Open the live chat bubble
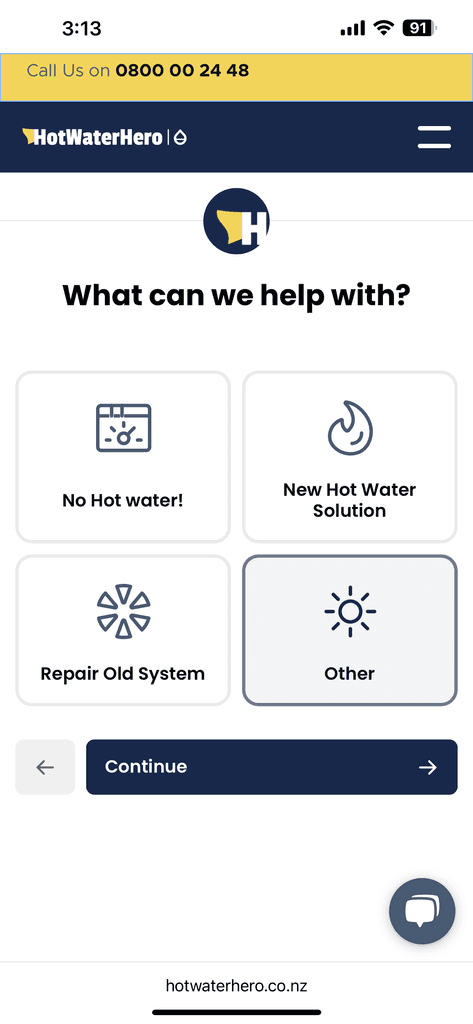 pyautogui.click(x=422, y=911)
